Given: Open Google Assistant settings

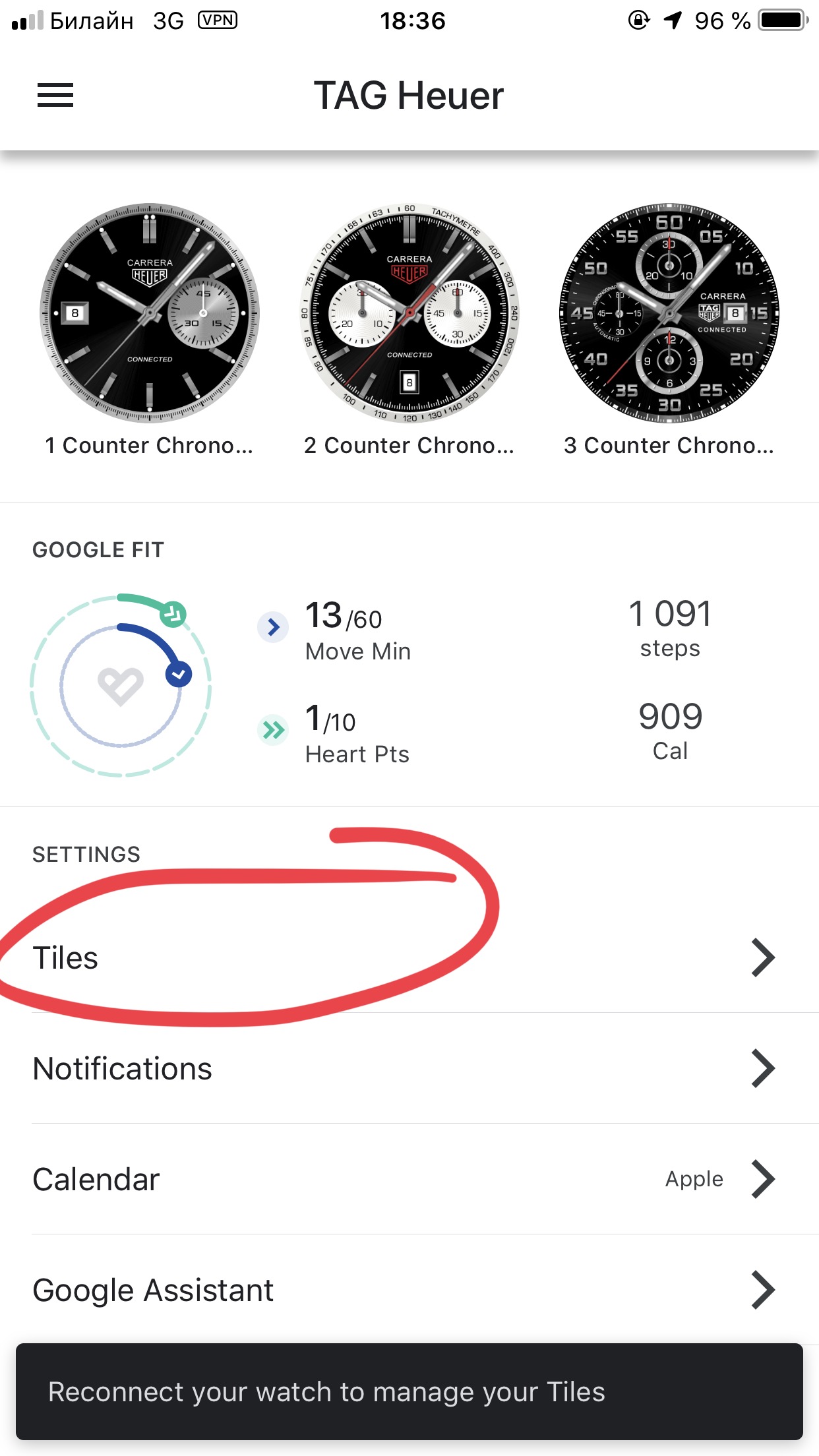Looking at the screenshot, I should (409, 1290).
